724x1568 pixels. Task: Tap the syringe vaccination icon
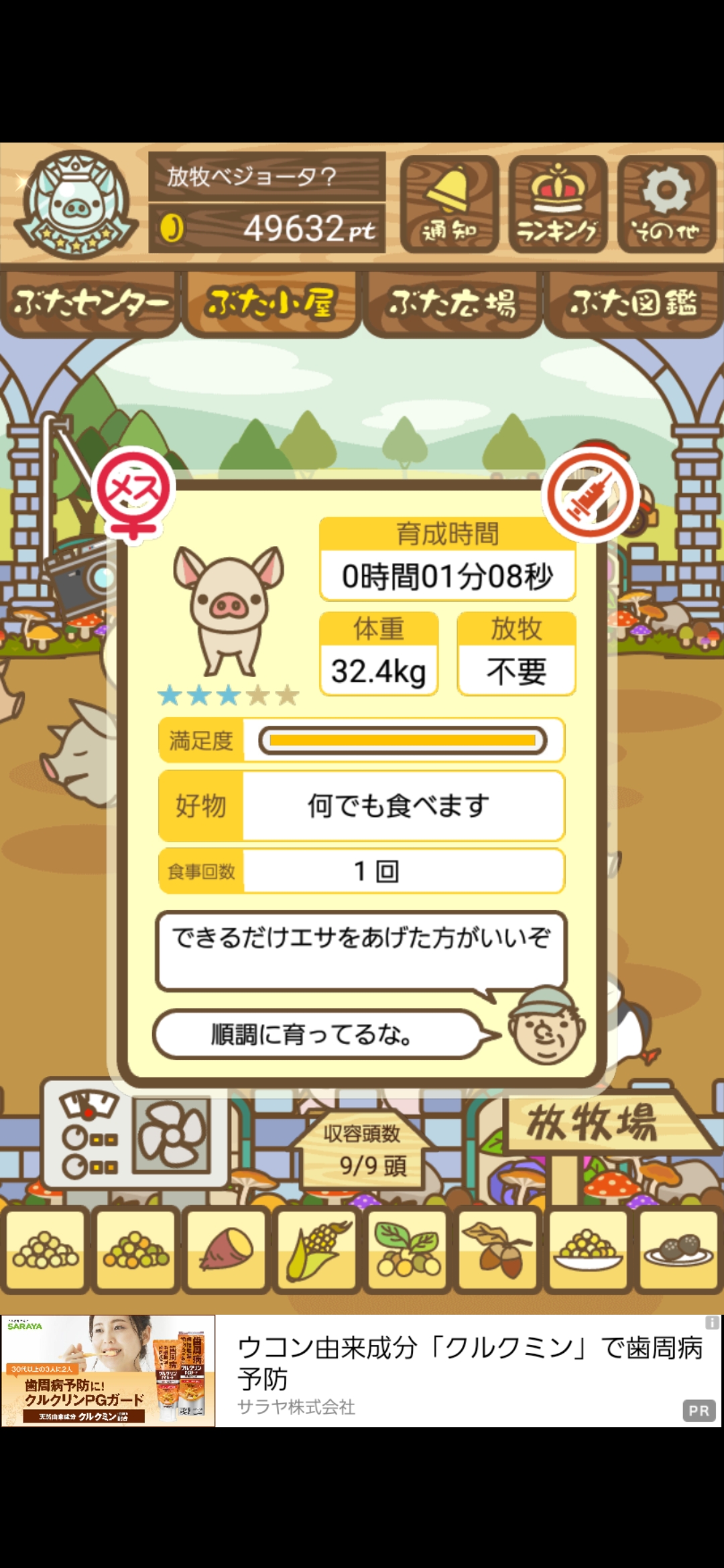click(x=590, y=495)
